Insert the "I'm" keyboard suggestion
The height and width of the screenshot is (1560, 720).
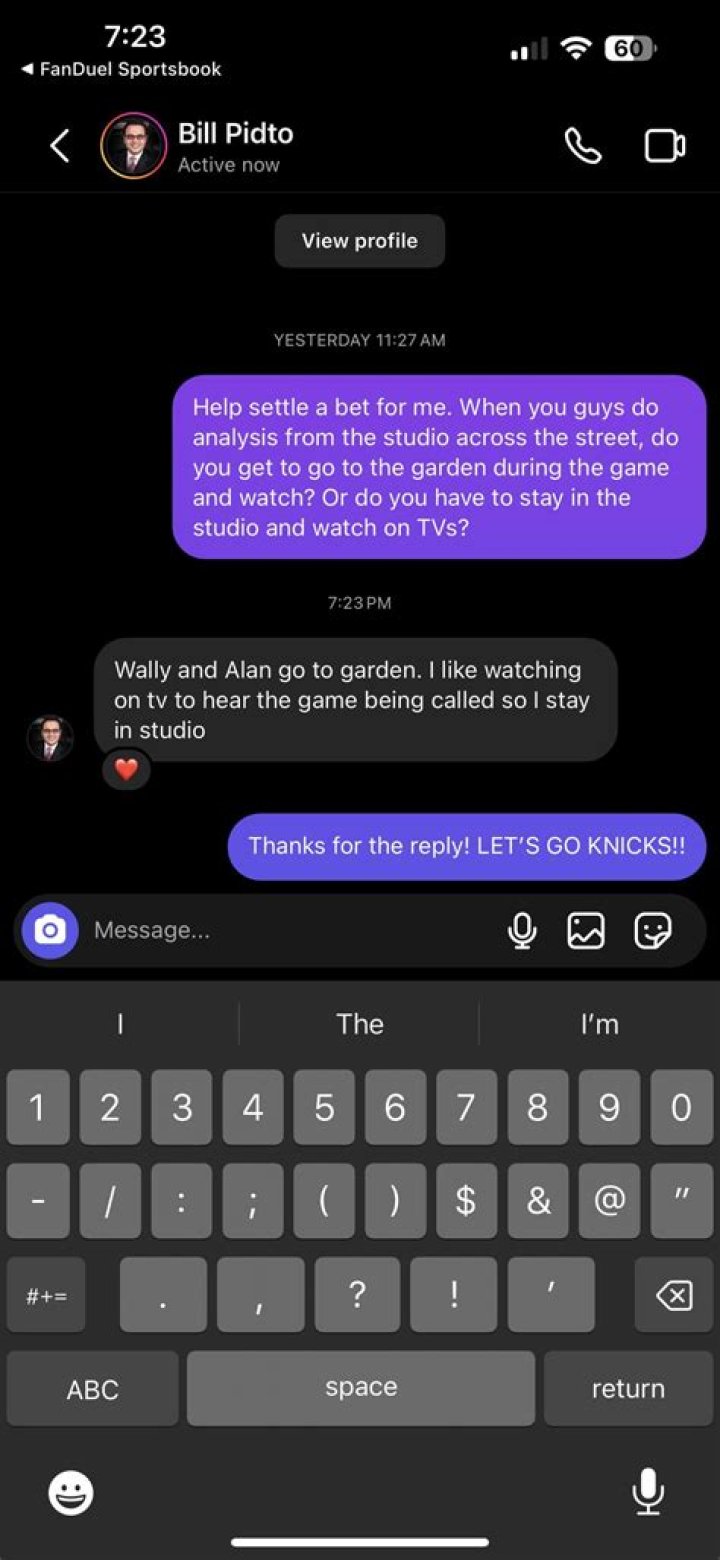[599, 1024]
